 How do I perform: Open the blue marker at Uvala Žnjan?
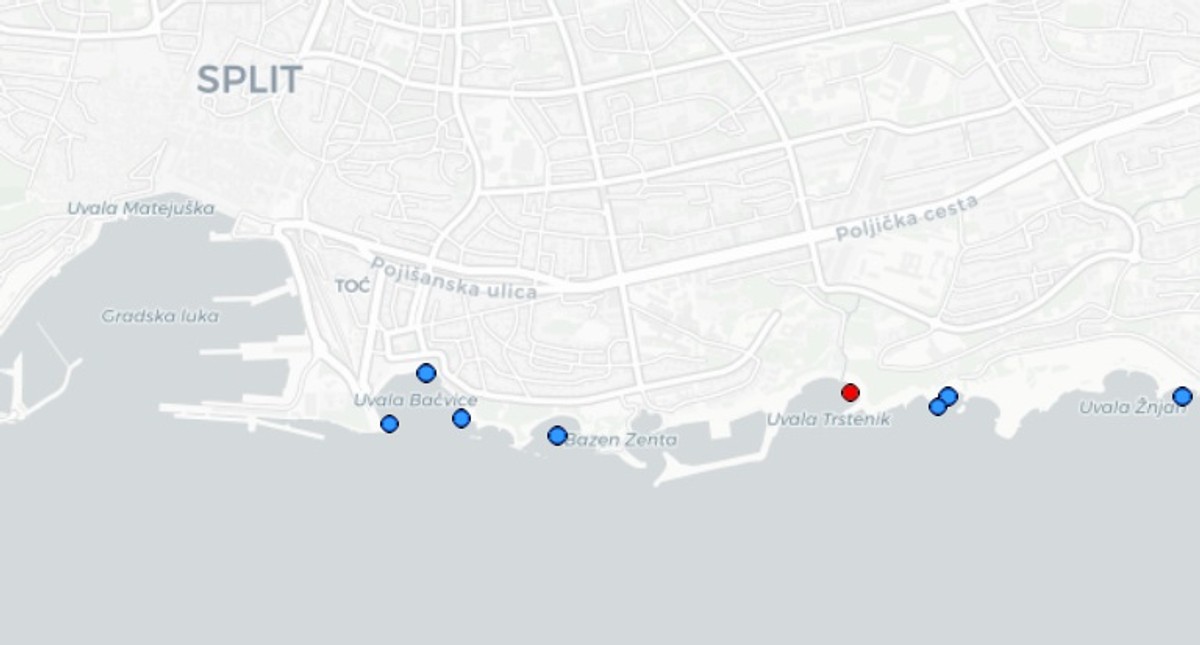[x=1182, y=396]
